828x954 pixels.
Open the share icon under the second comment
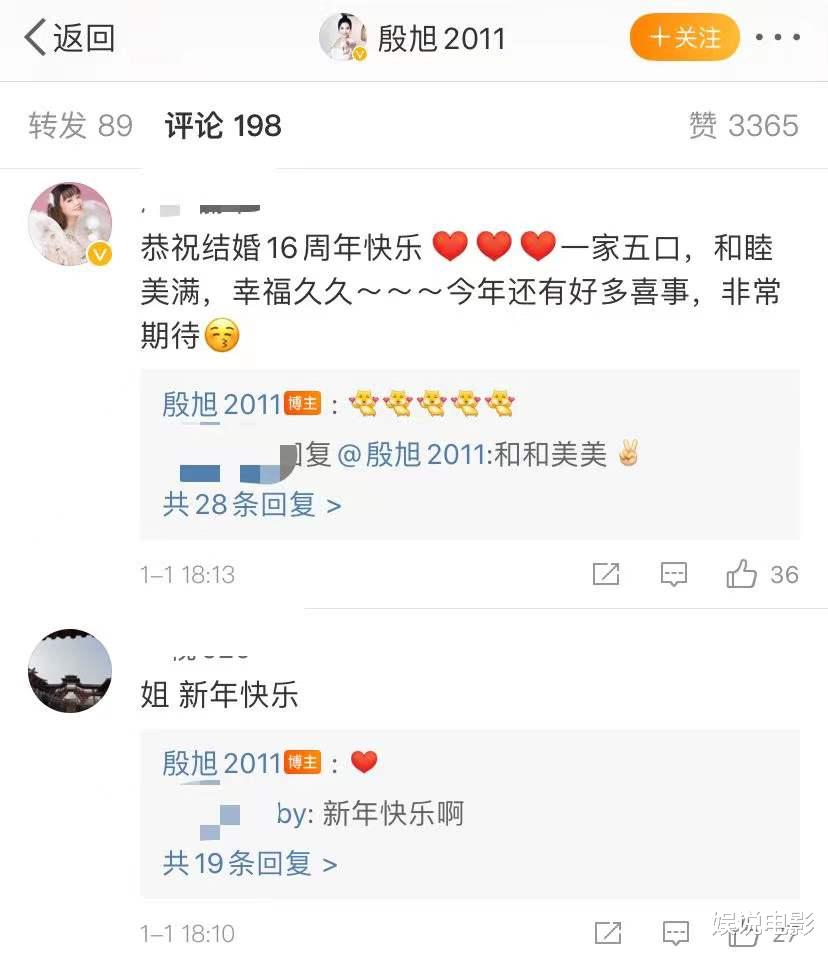(x=606, y=933)
